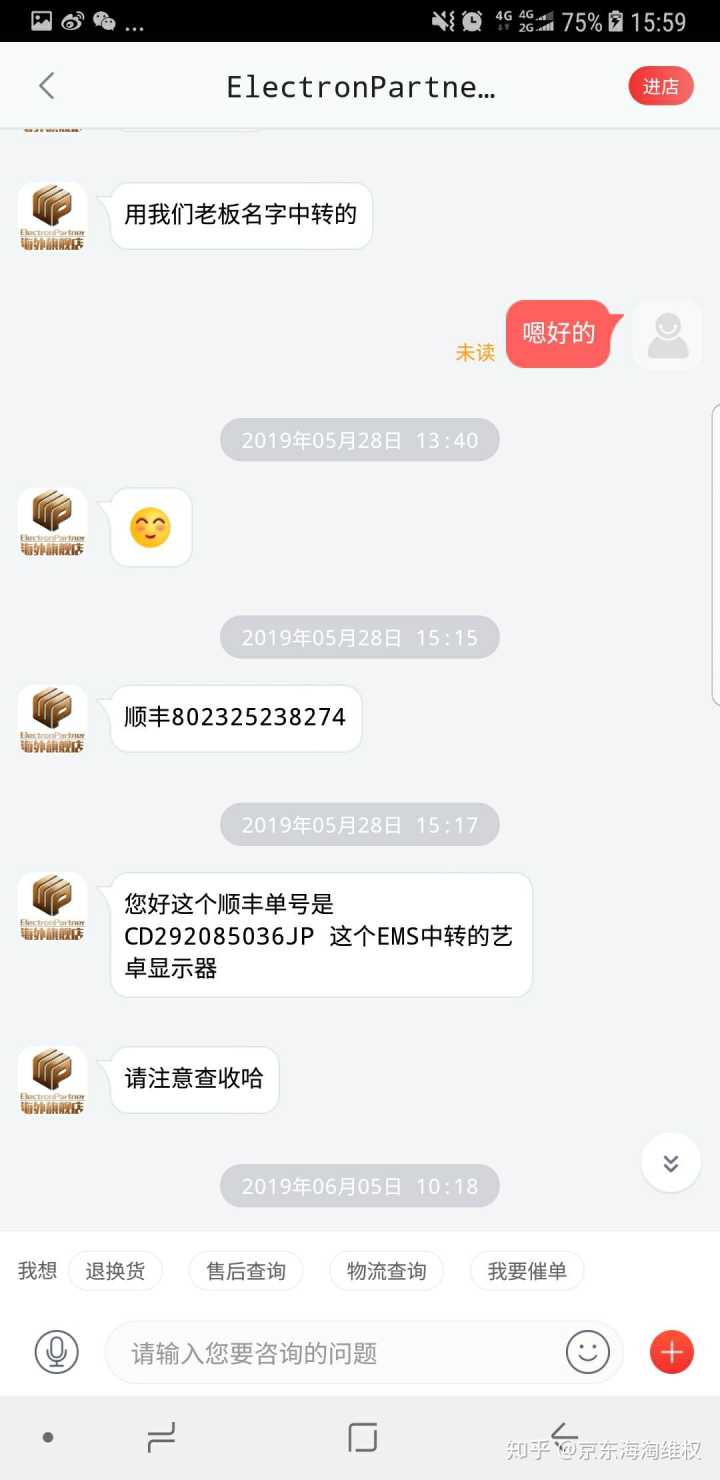Screen dimensions: 720x1480
Task: Enter the store via 进店 button
Action: pyautogui.click(x=660, y=87)
